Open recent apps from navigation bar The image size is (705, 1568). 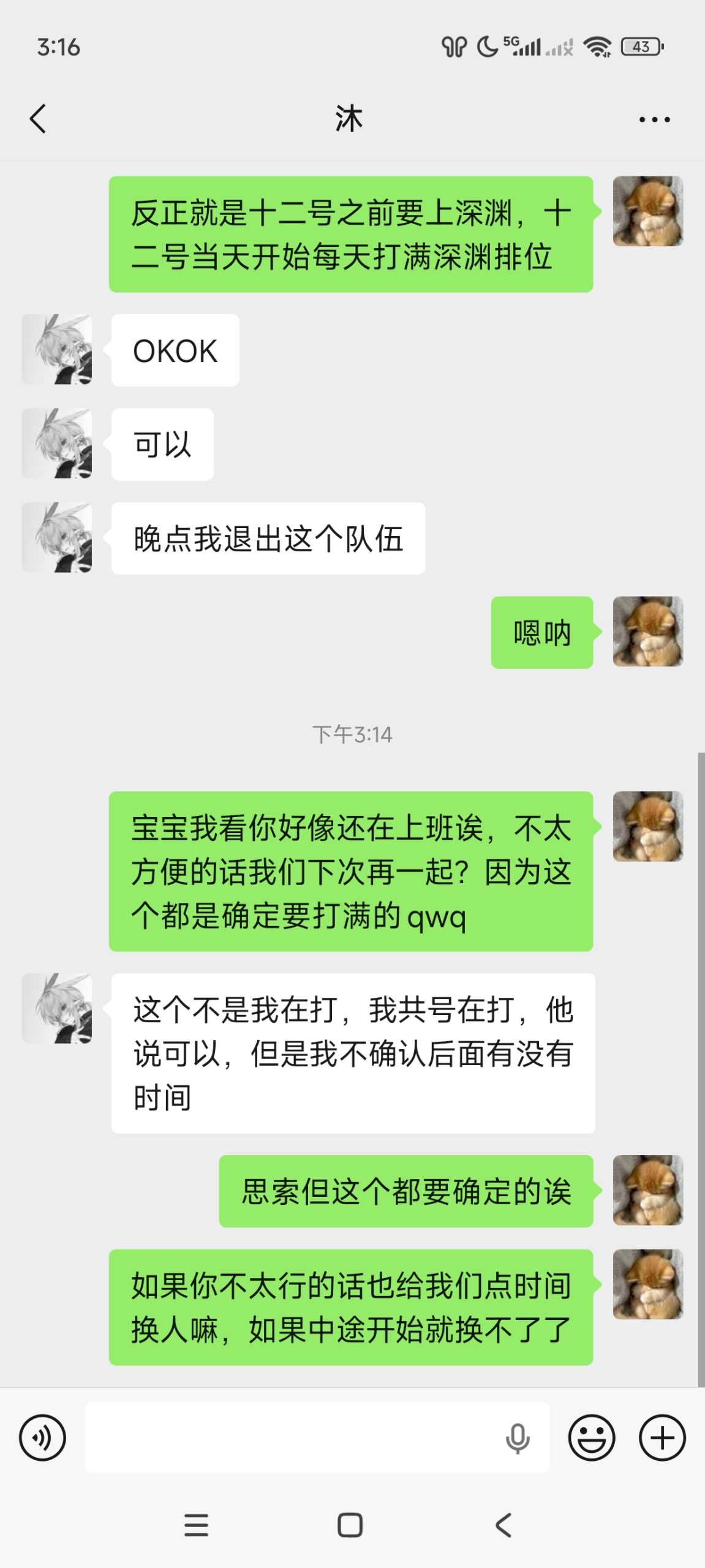click(196, 1525)
